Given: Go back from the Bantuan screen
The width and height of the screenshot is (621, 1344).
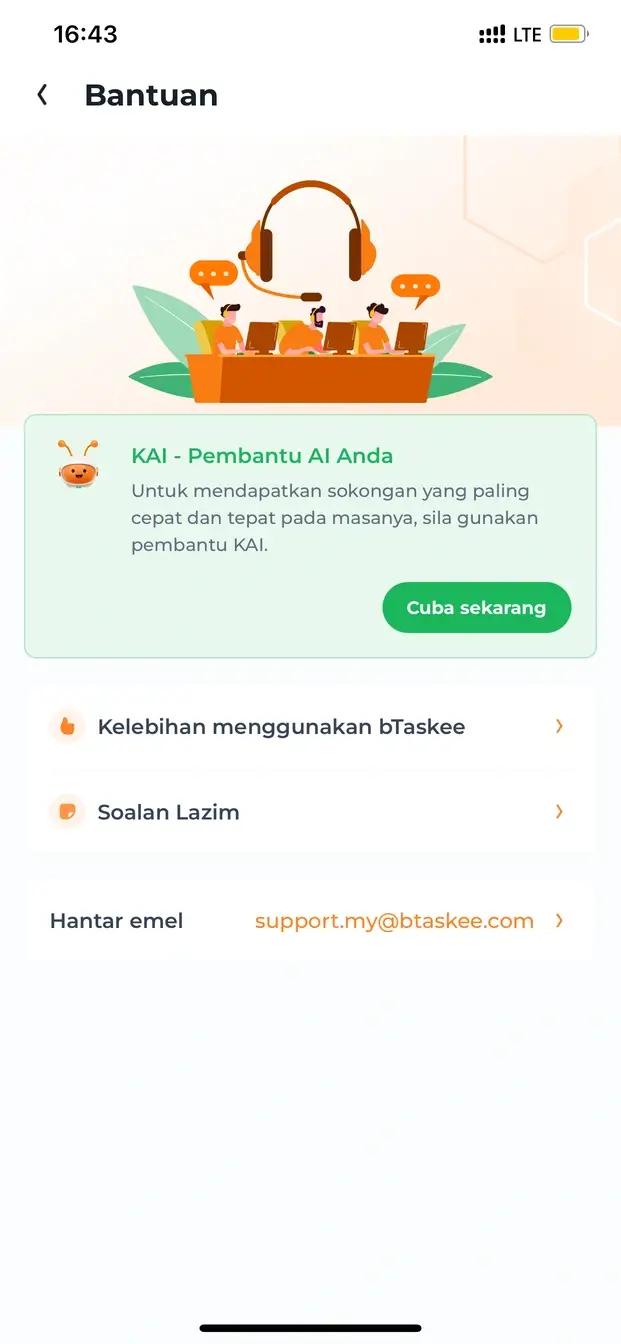Looking at the screenshot, I should click(x=42, y=95).
